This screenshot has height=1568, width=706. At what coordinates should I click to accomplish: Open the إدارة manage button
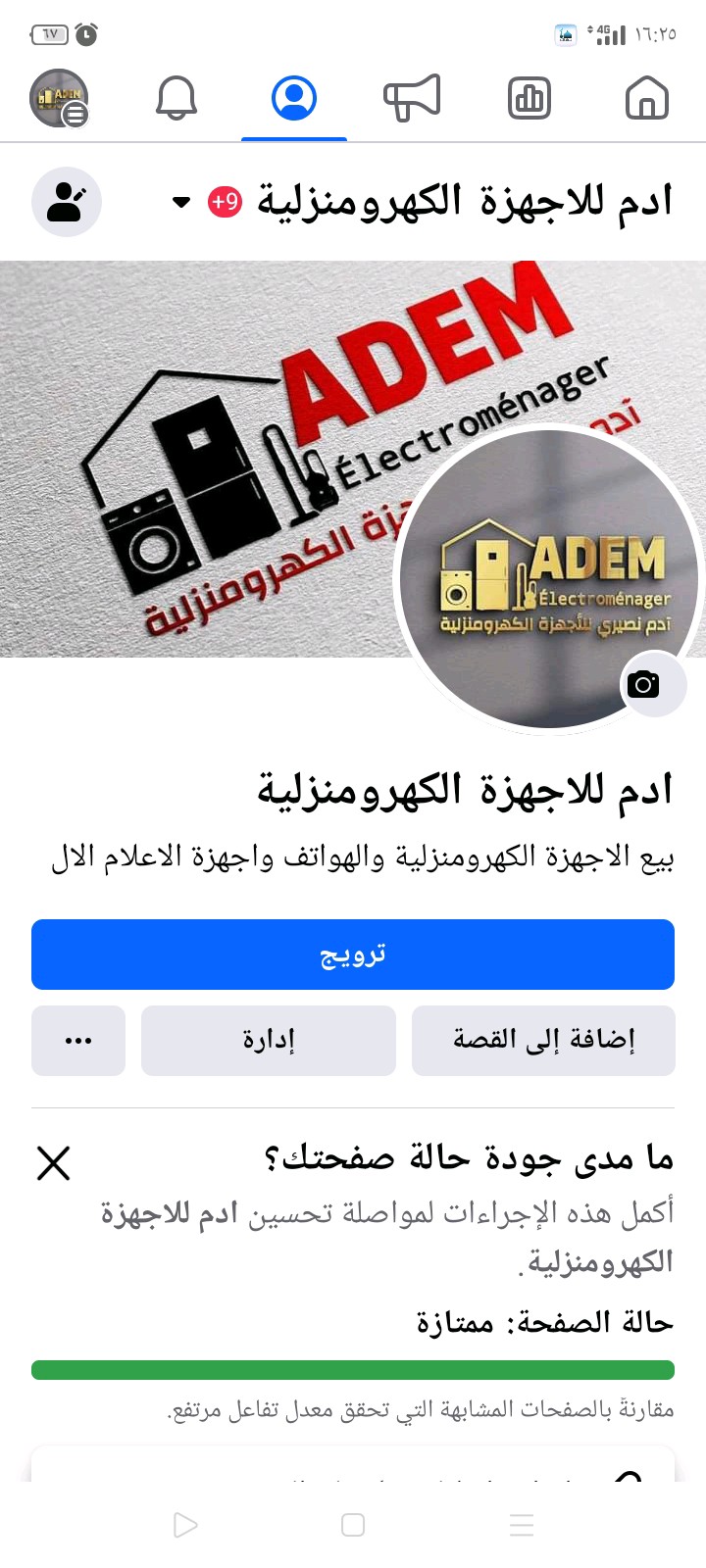tap(269, 1041)
